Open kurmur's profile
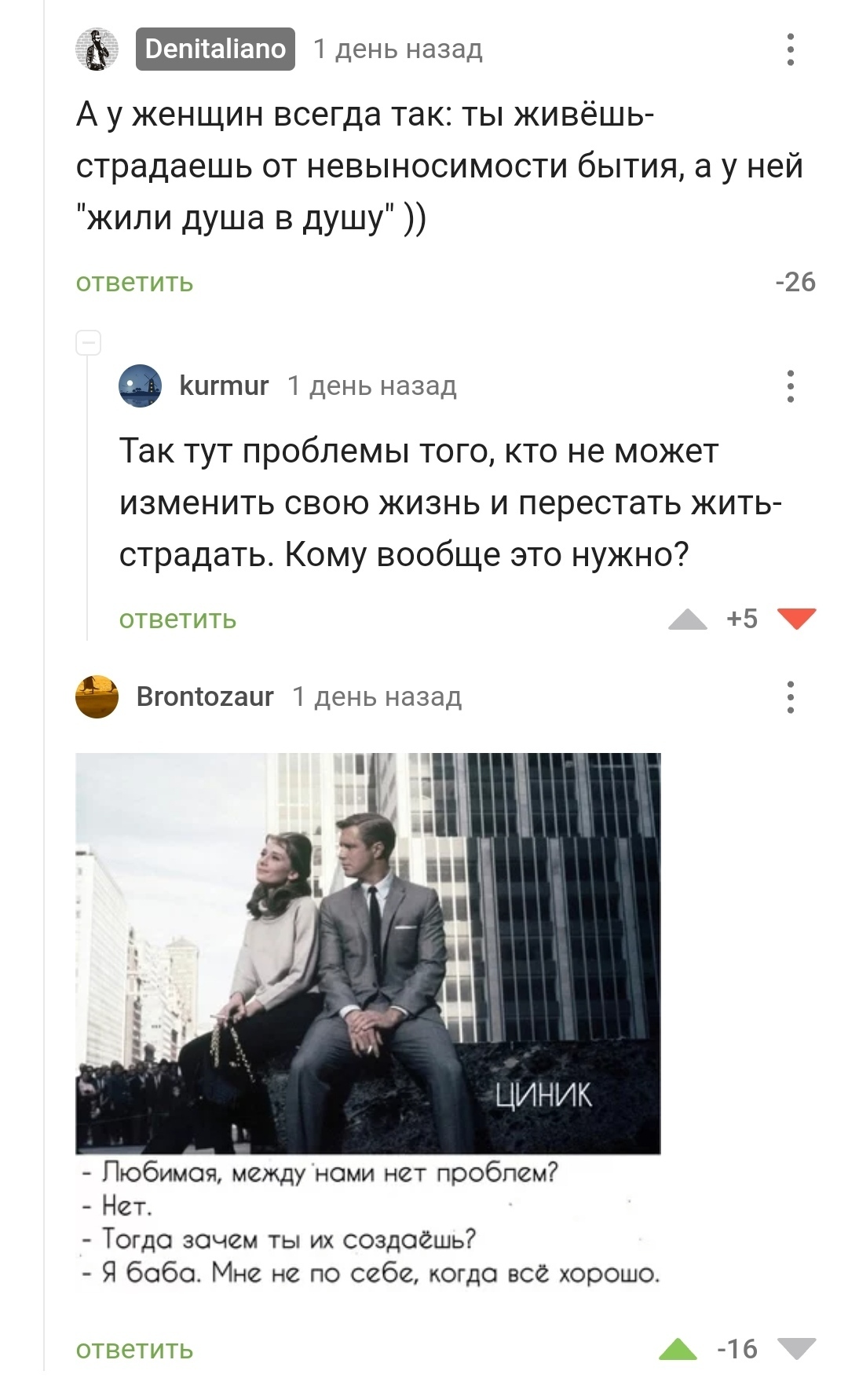 pyautogui.click(x=224, y=386)
